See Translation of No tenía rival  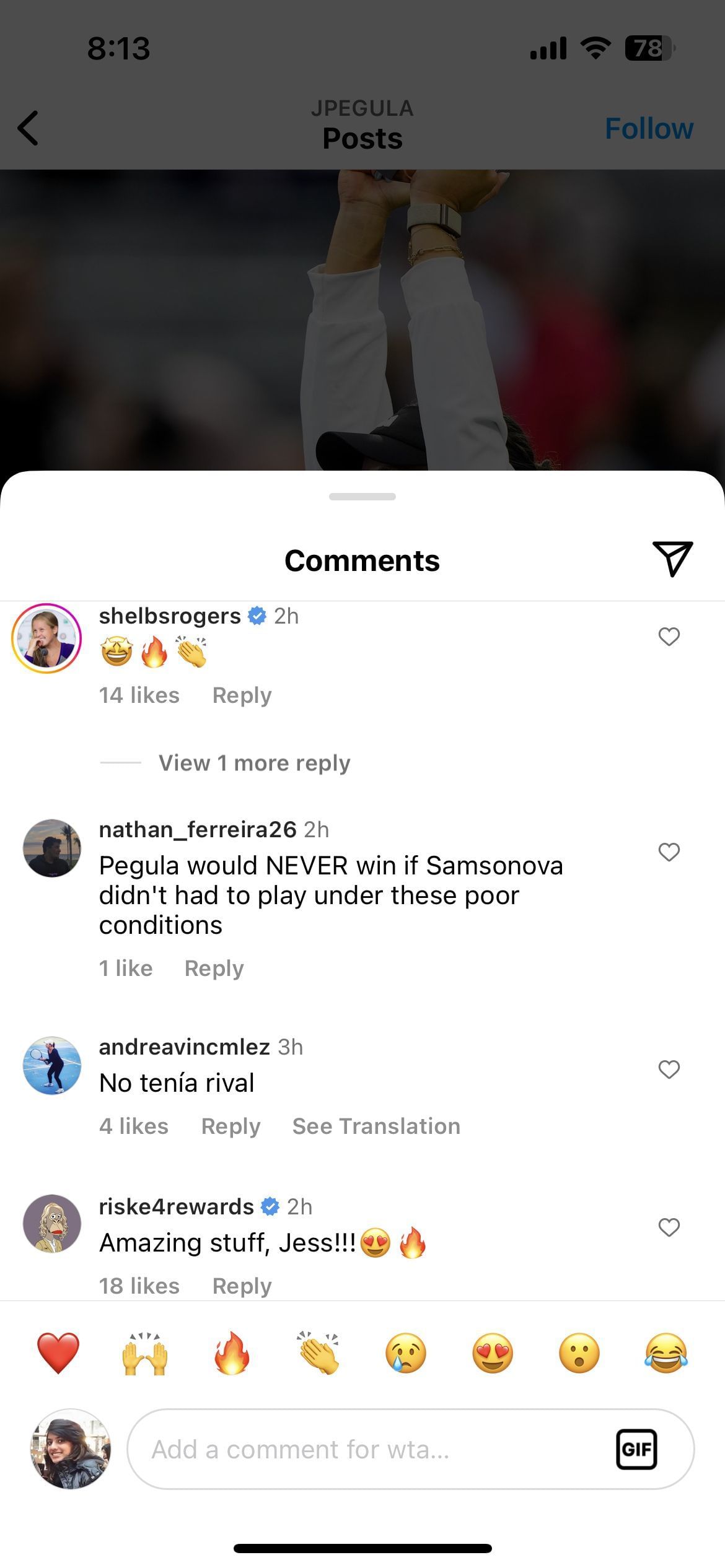(x=376, y=1126)
